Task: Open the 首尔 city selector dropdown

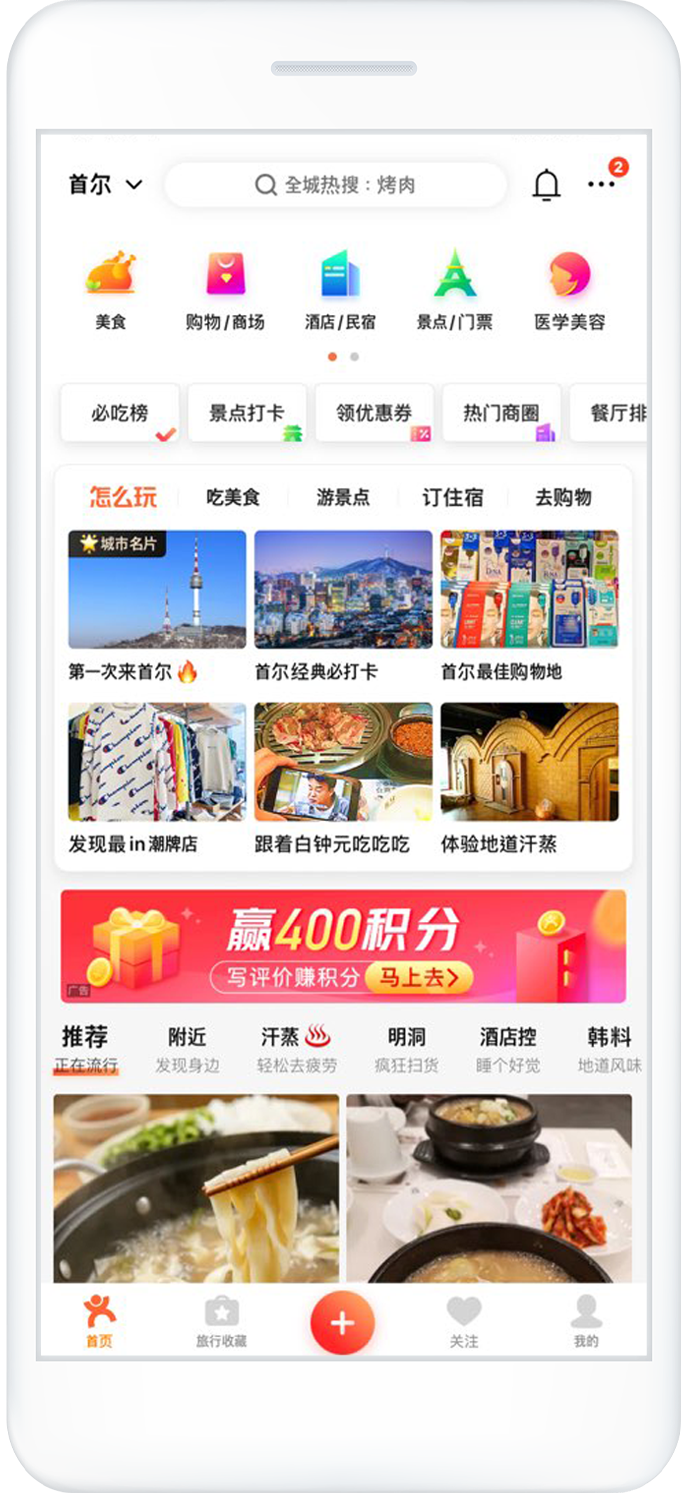Action: point(105,185)
